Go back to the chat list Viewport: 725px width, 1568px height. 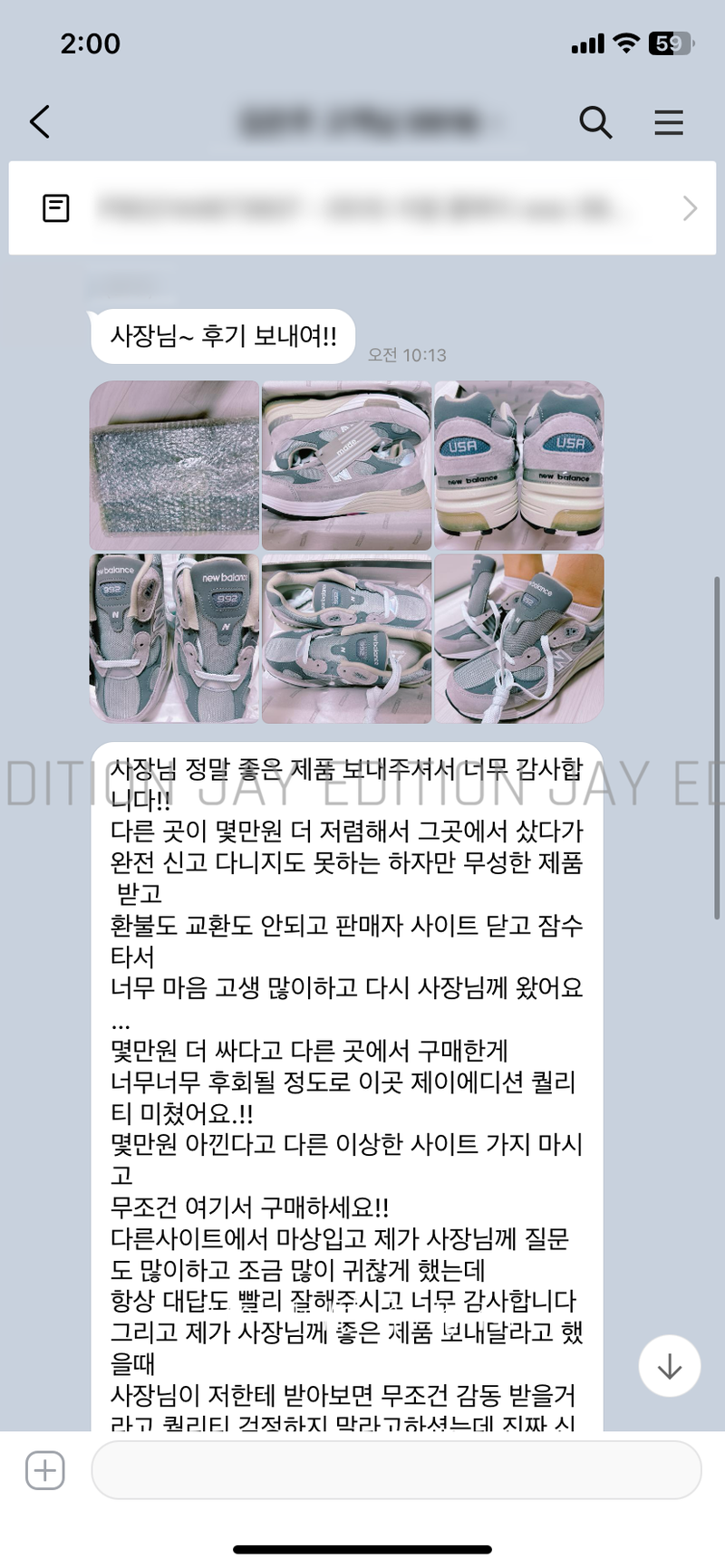click(40, 121)
